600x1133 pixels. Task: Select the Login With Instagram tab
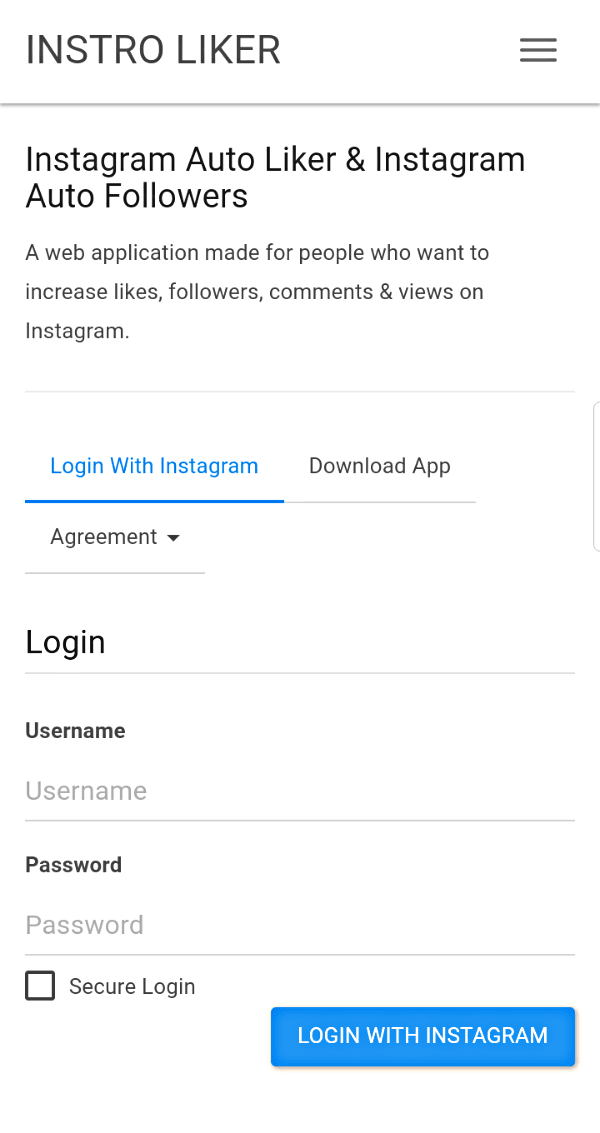click(154, 466)
